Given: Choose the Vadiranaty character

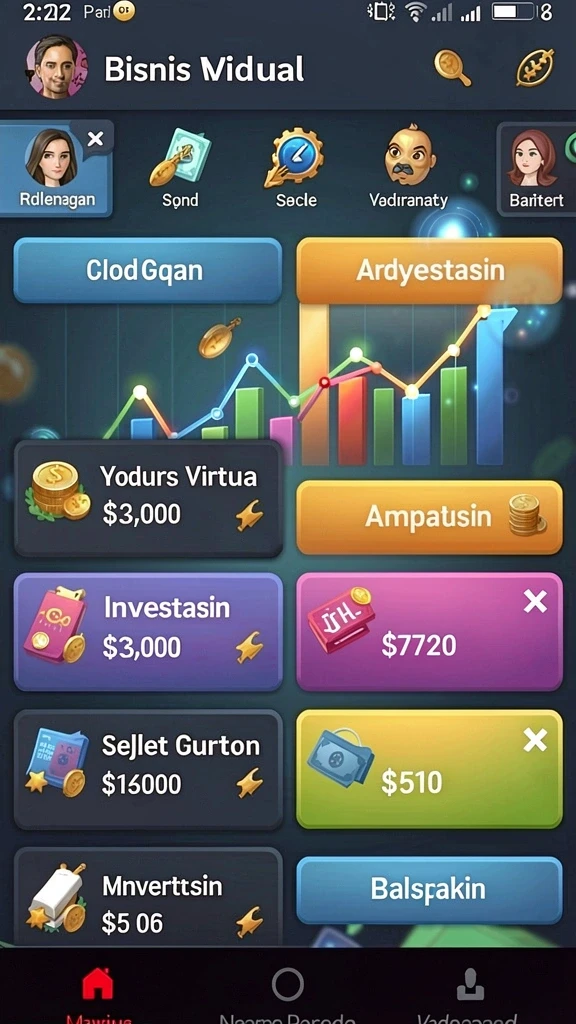Looking at the screenshot, I should click(x=409, y=168).
